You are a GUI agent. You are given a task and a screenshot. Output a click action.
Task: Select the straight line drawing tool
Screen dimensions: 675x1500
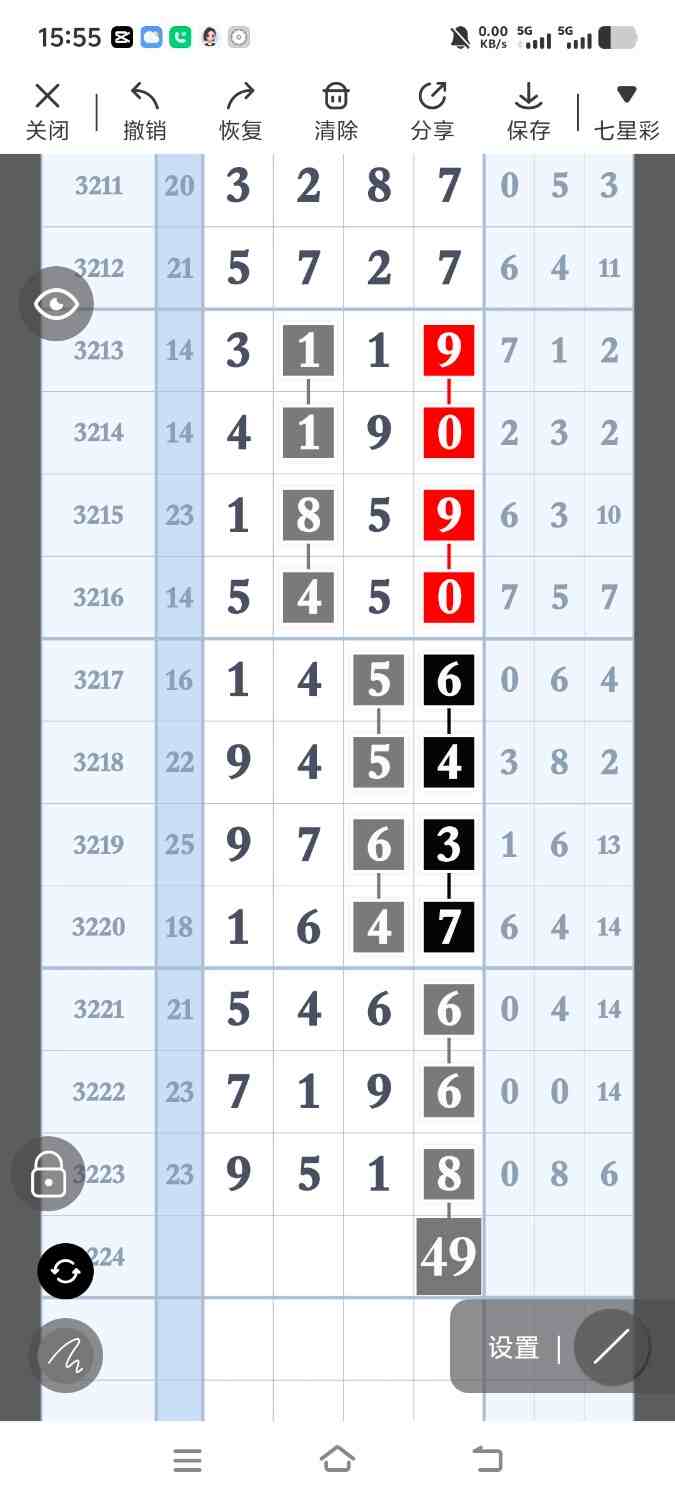point(610,1347)
